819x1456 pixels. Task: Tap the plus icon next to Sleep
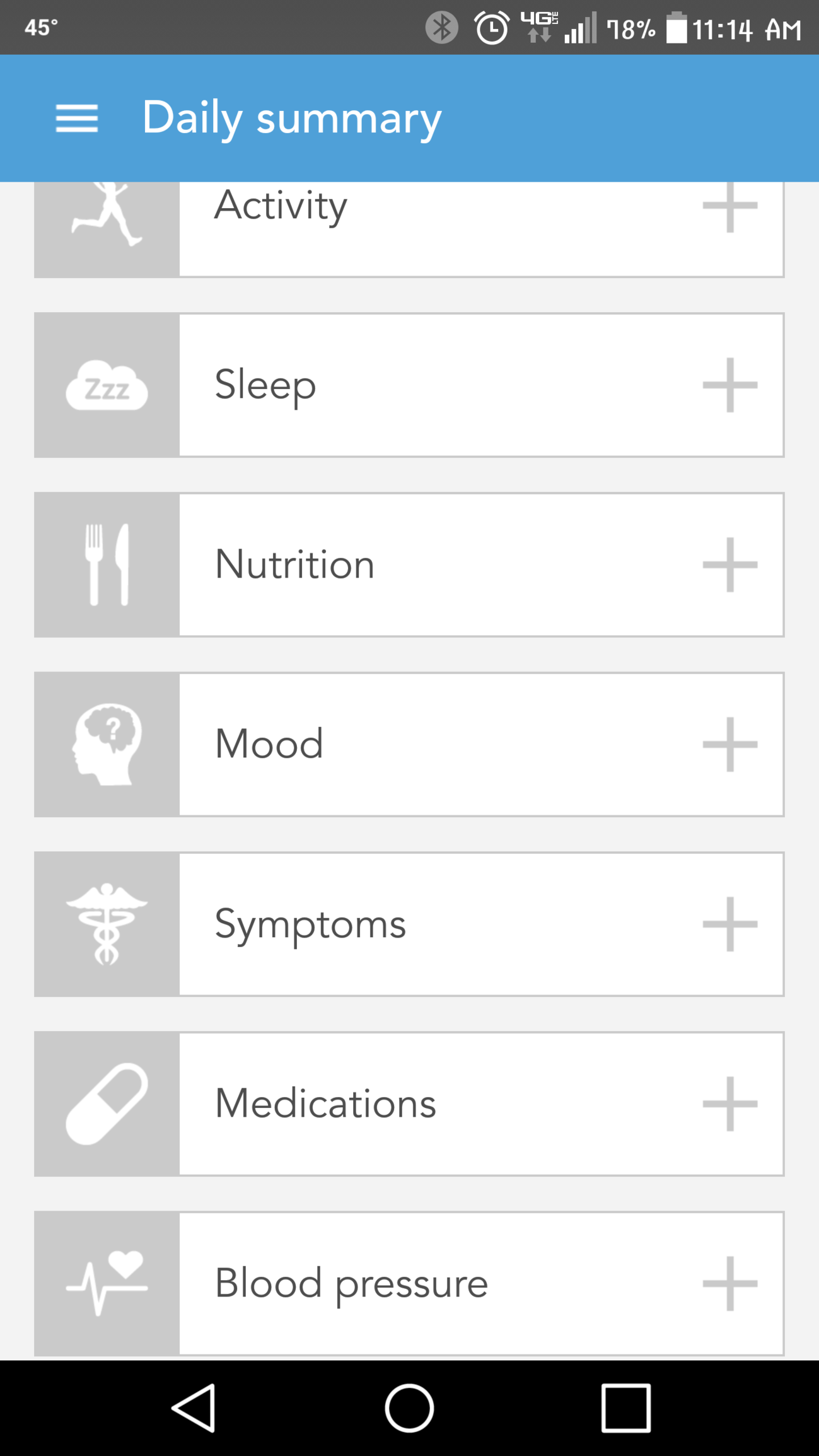click(729, 385)
